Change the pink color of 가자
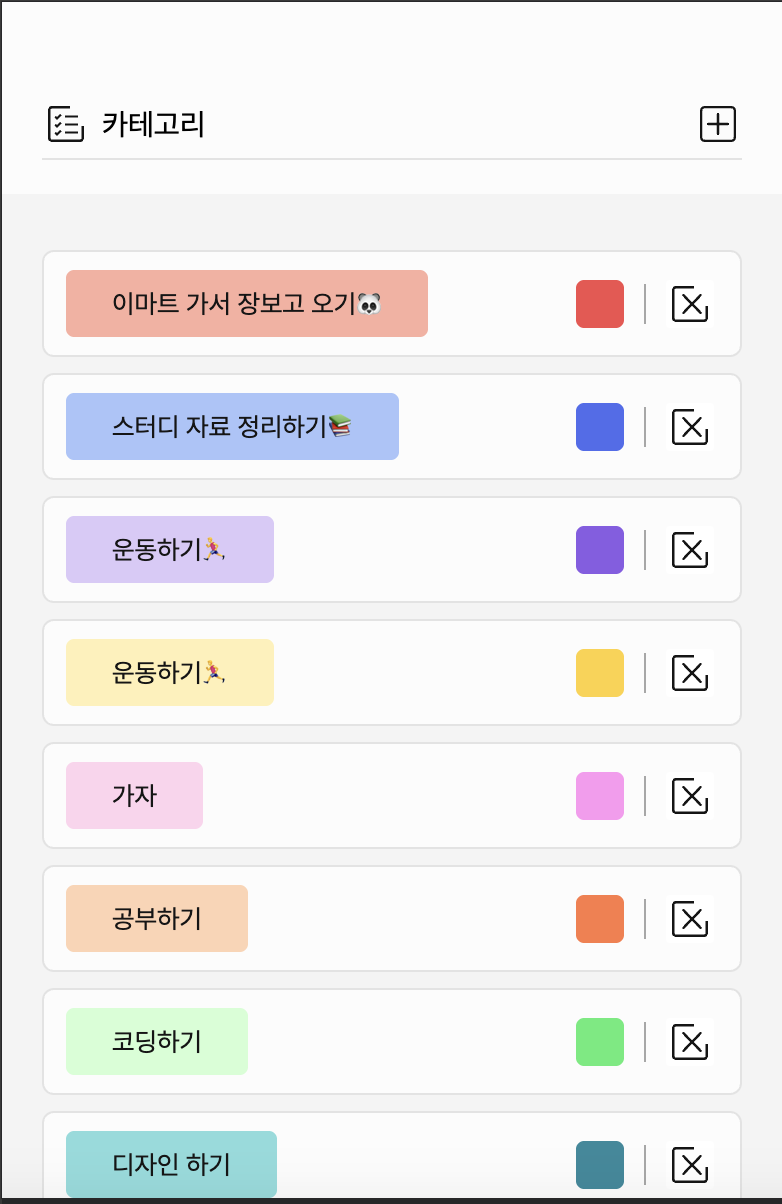The width and height of the screenshot is (782, 1204). (600, 796)
